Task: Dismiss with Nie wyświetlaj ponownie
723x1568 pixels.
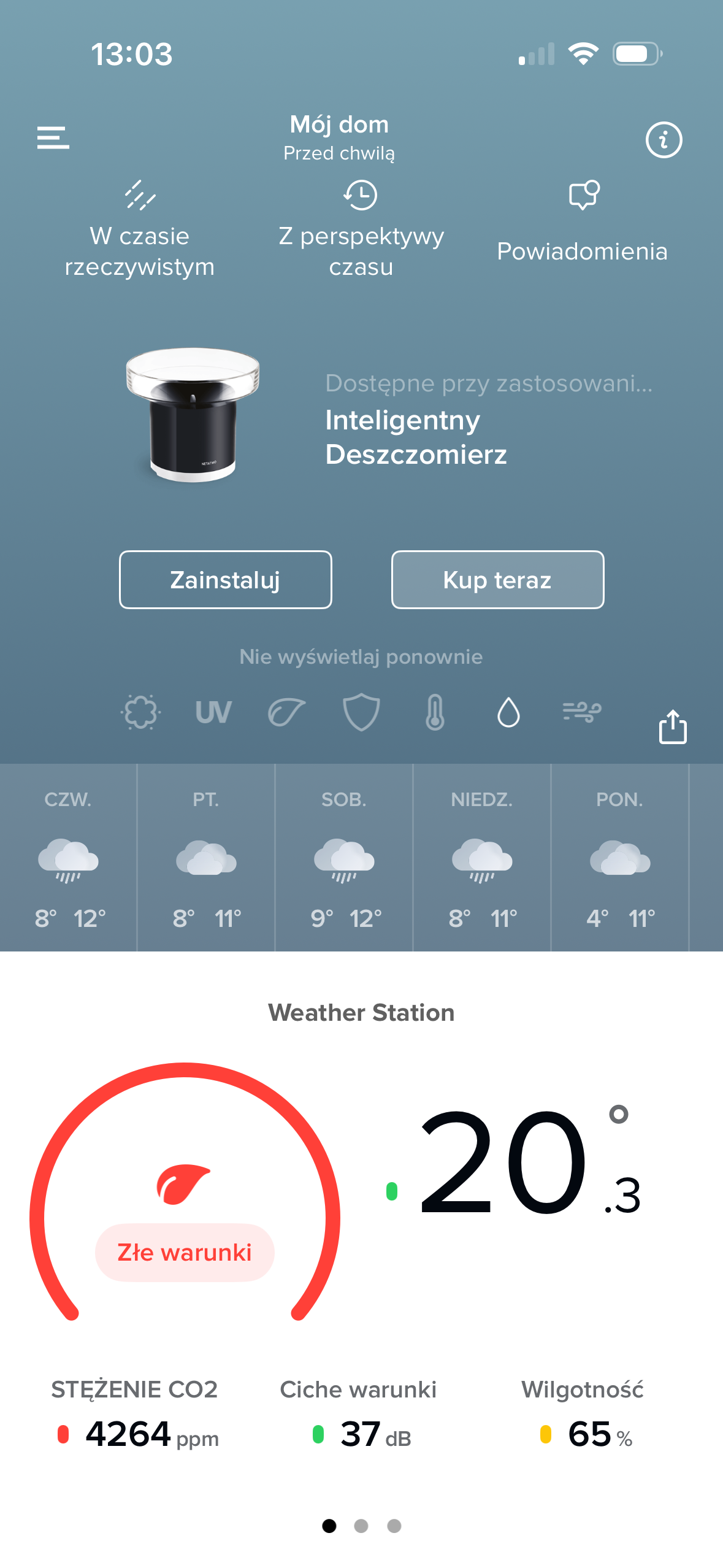Action: [361, 656]
